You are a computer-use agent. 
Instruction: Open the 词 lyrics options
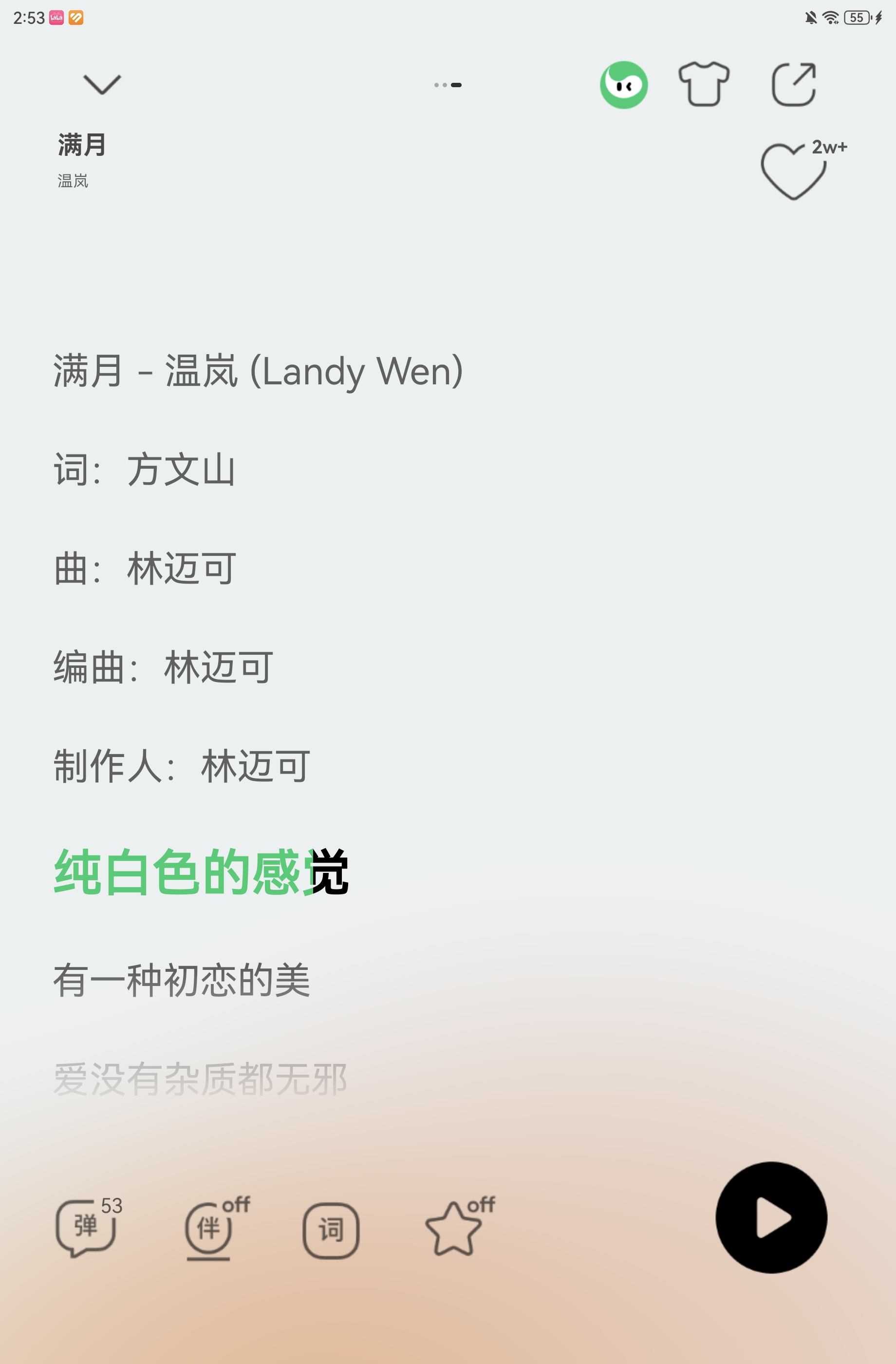coord(331,1231)
